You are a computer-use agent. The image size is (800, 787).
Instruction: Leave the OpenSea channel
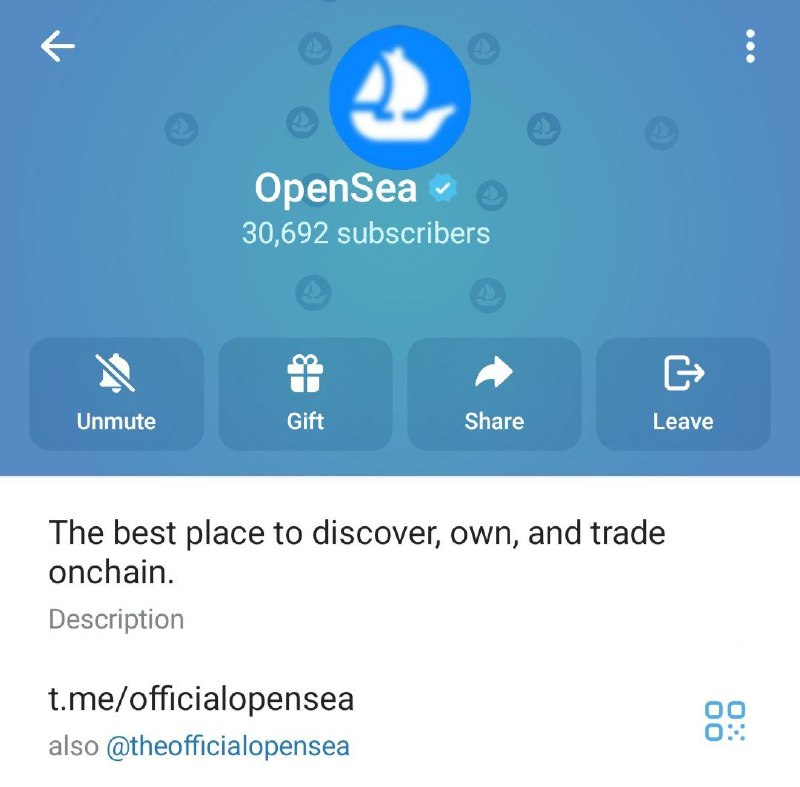click(683, 394)
